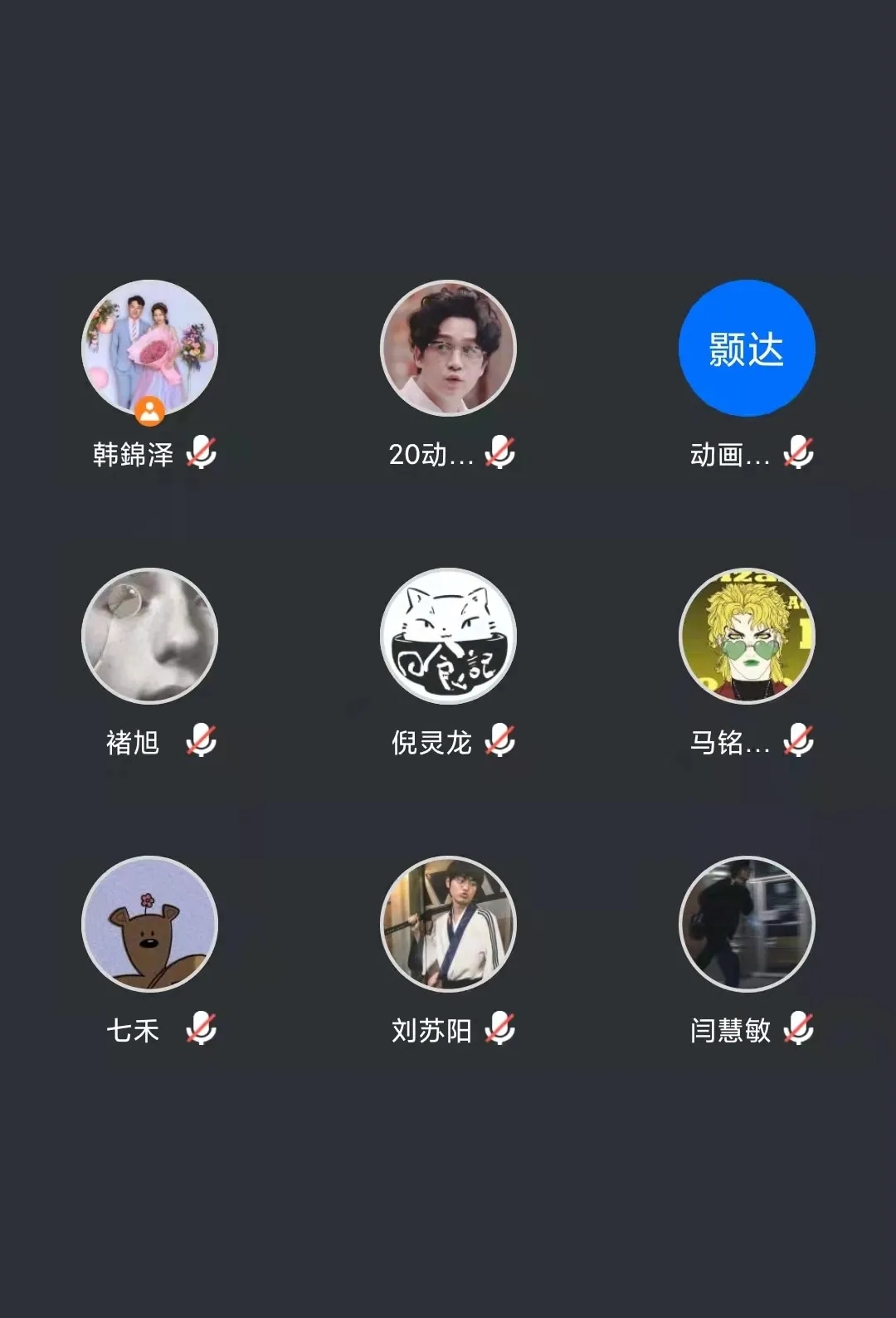
Task: Select the participant named 20动…
Action: [x=448, y=348]
